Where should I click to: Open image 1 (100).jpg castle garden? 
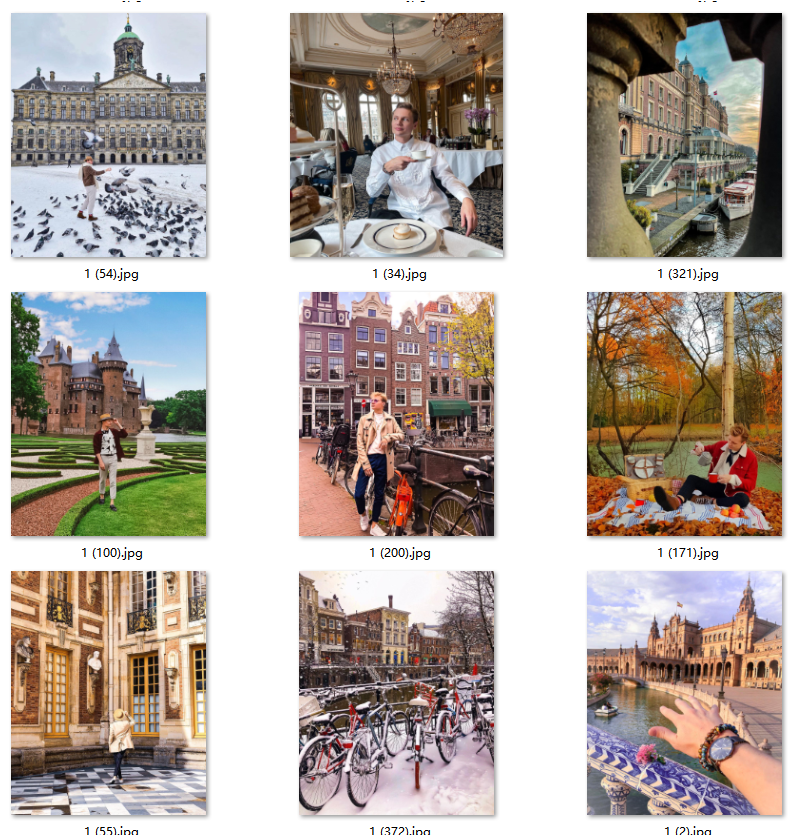(x=109, y=413)
